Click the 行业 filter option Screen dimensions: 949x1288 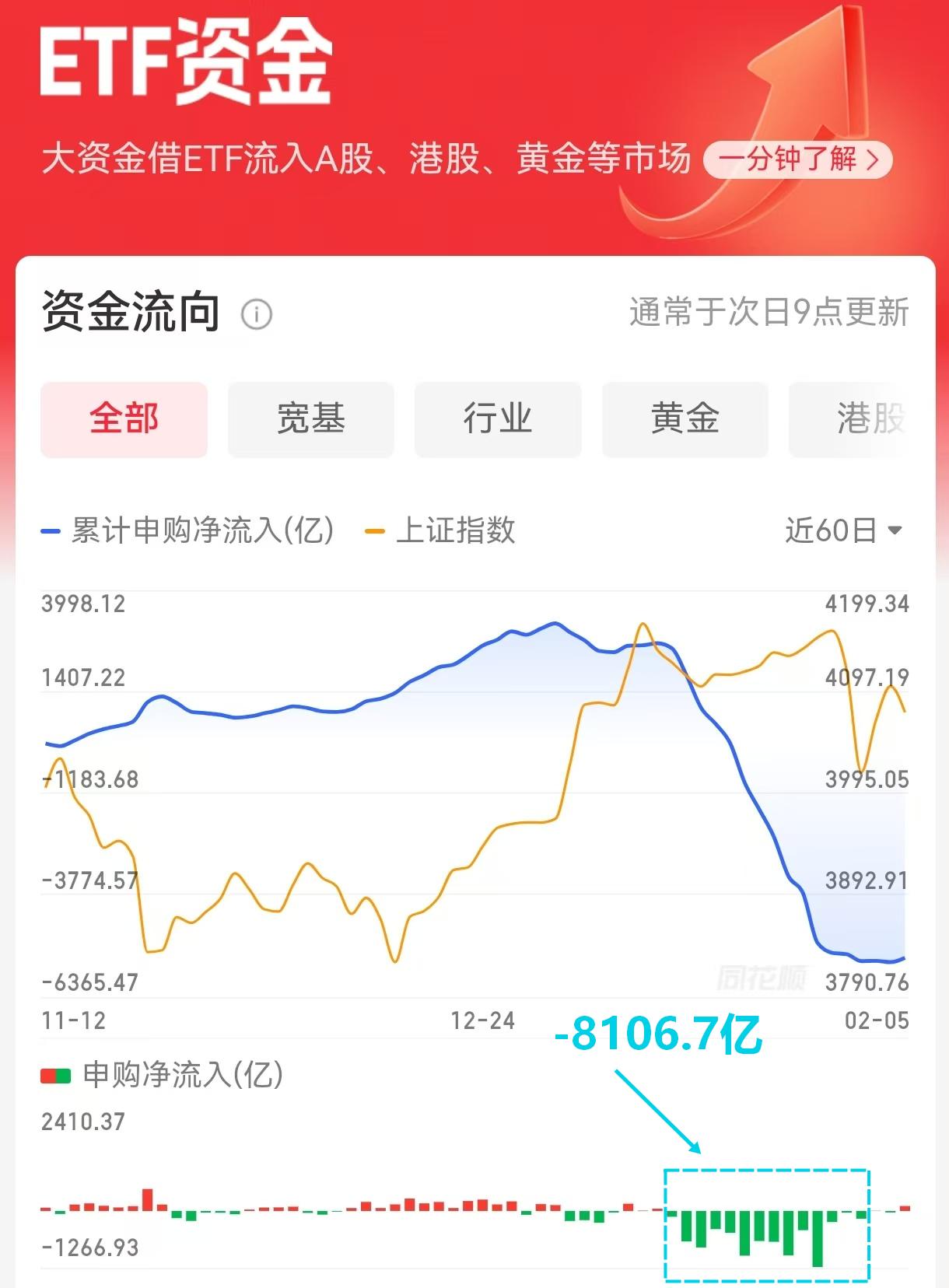pos(498,419)
